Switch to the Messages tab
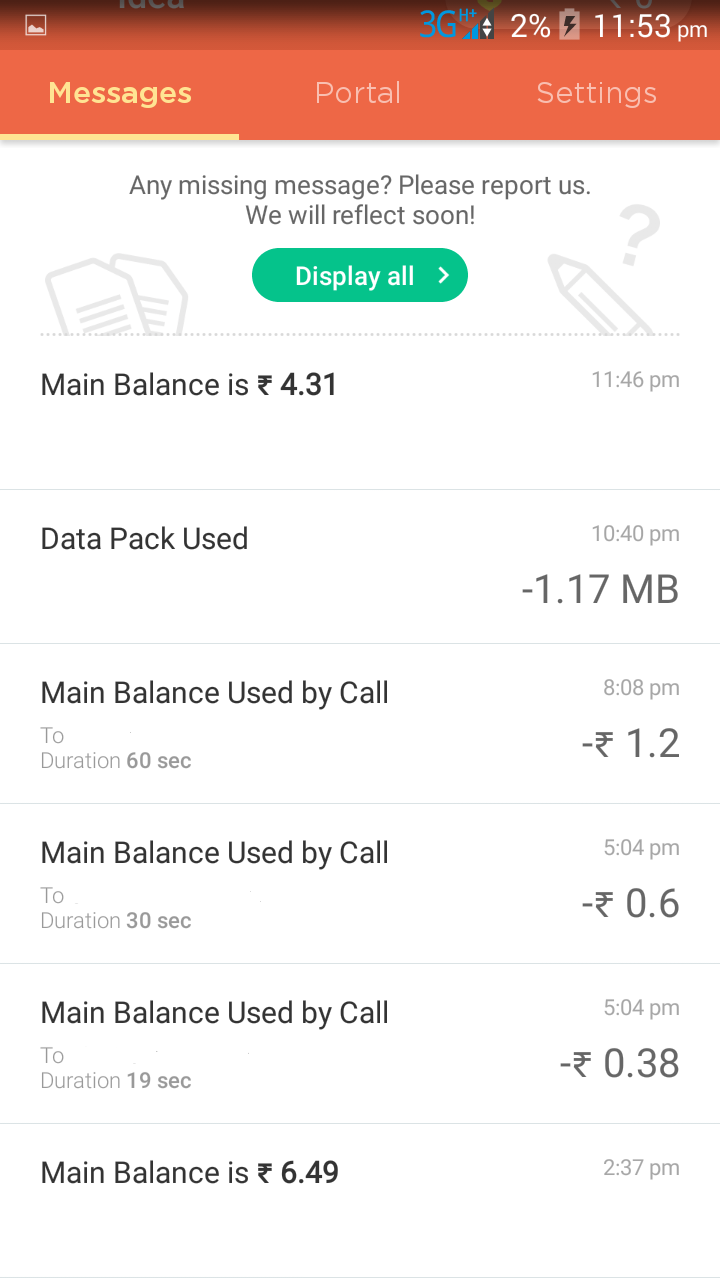 click(120, 94)
